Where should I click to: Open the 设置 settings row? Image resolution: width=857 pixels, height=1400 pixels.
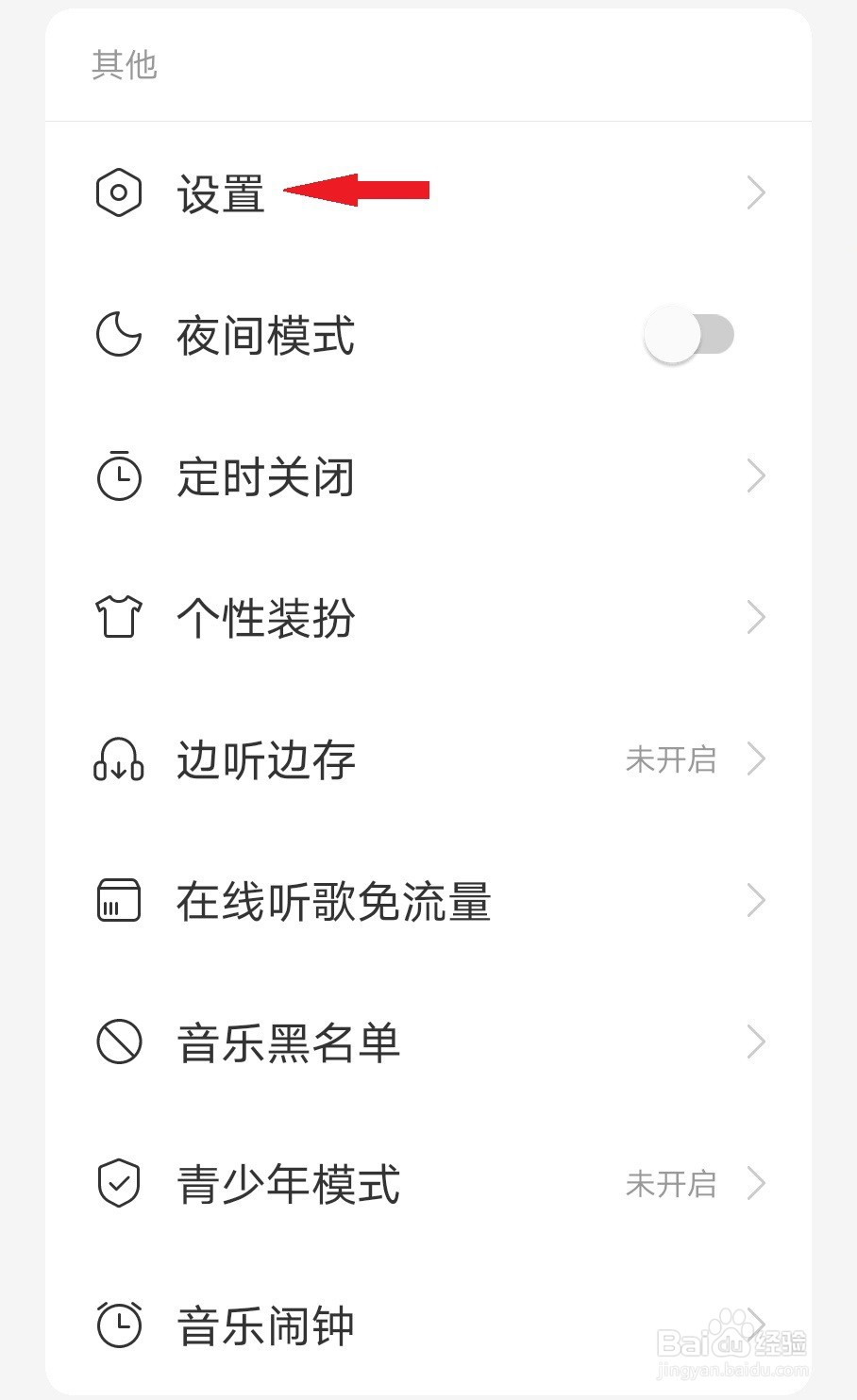coord(428,192)
